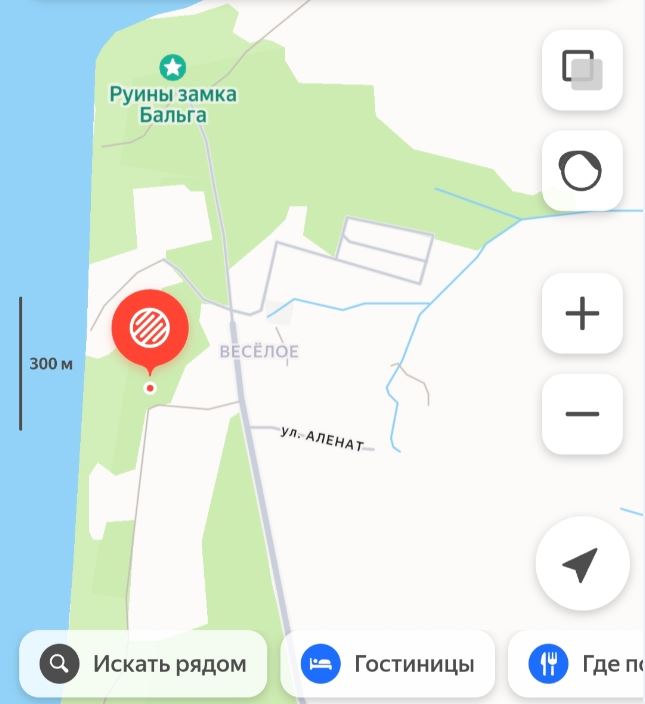Screen dimensions: 645x704
Task: Tap the Искать рядом search chip
Action: point(143,663)
